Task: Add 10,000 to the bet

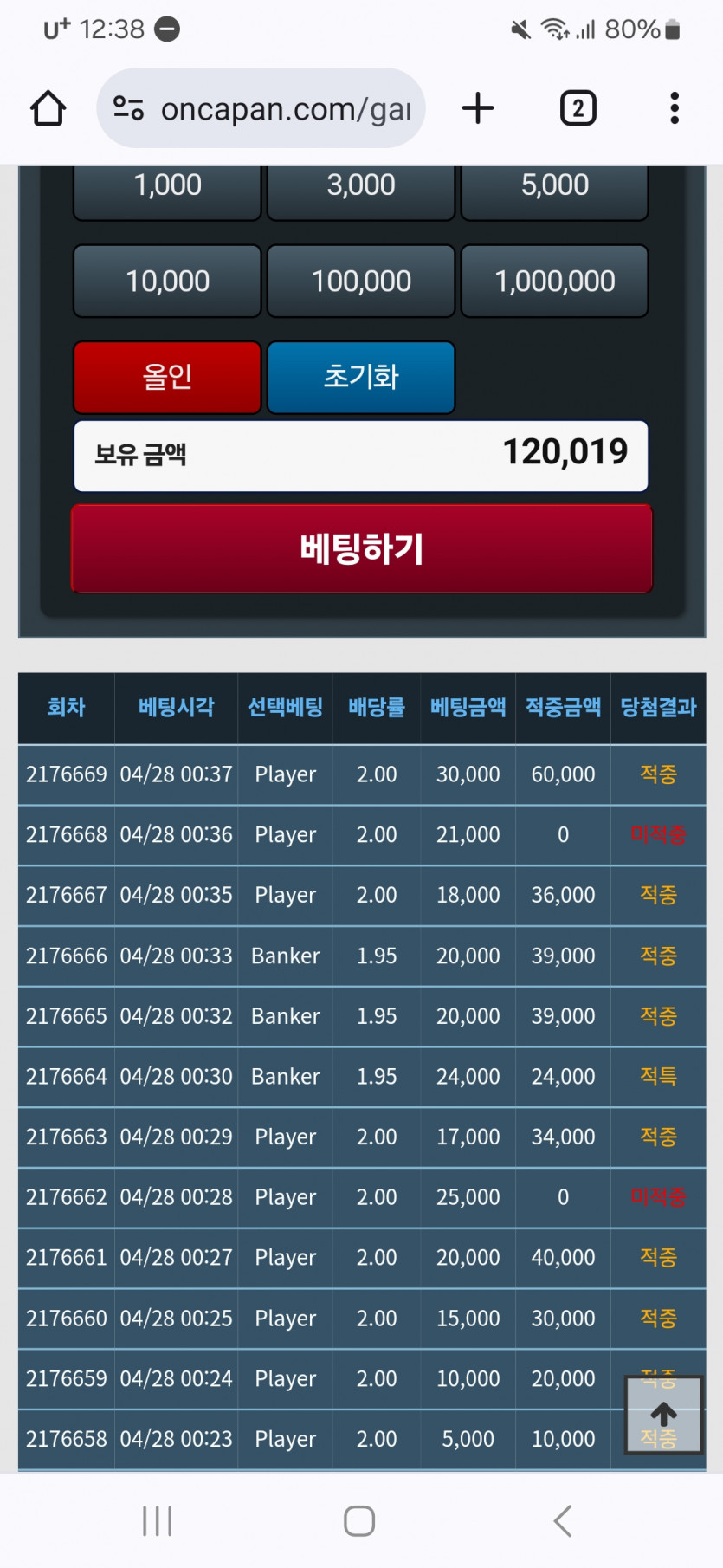Action: 167,282
